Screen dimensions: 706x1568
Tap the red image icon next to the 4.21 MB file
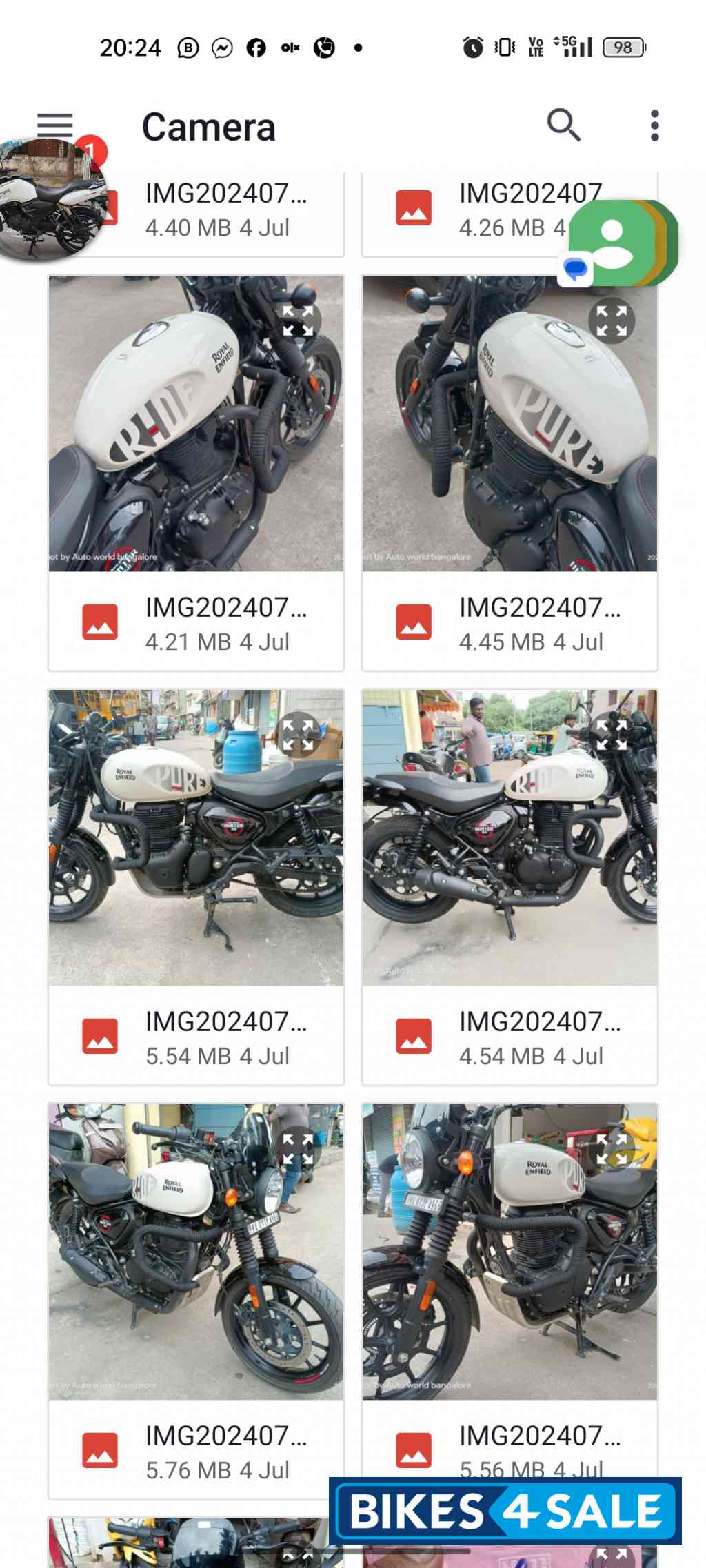pos(102,620)
